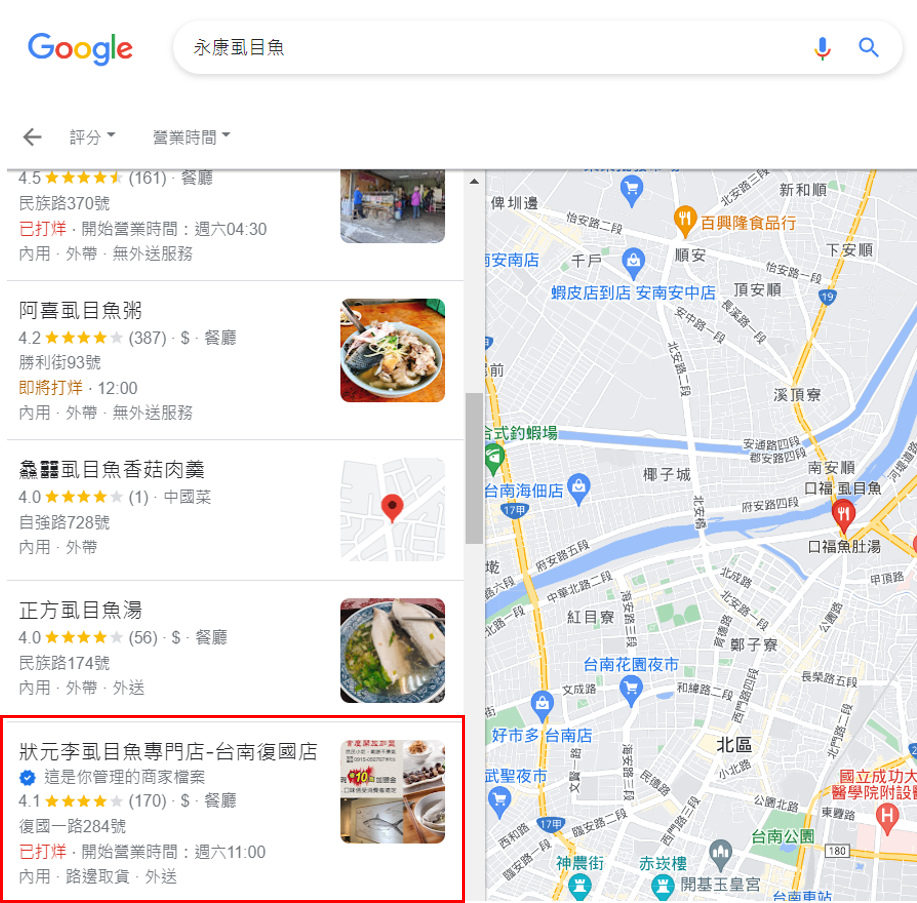The width and height of the screenshot is (917, 903).
Task: Open the Google logo homepage link
Action: tap(80, 48)
